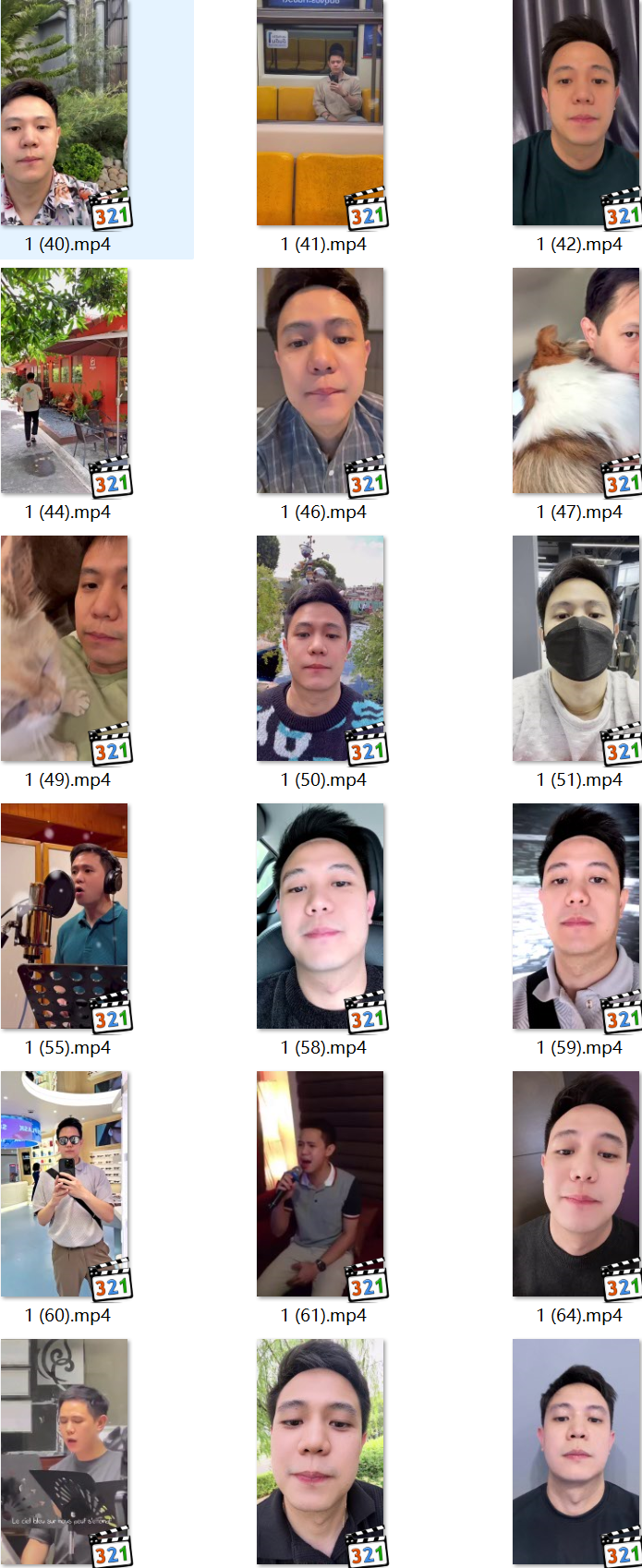
Task: Select the file named 1 (42).mp4
Action: coord(576,113)
